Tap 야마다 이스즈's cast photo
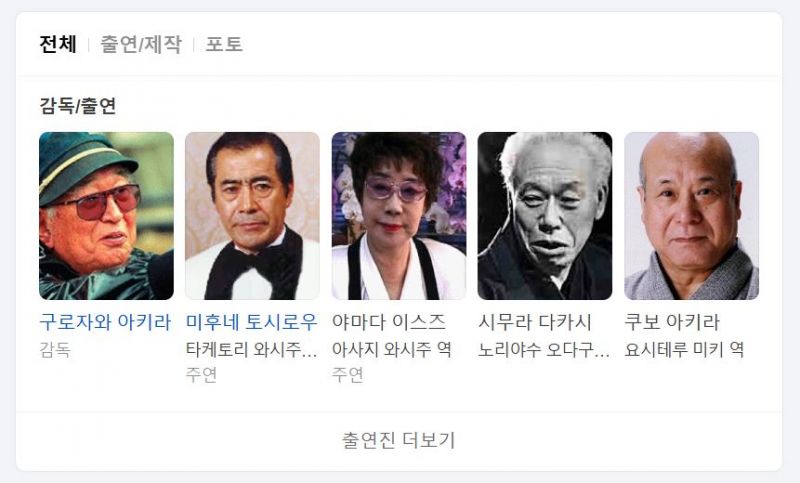 (398, 216)
